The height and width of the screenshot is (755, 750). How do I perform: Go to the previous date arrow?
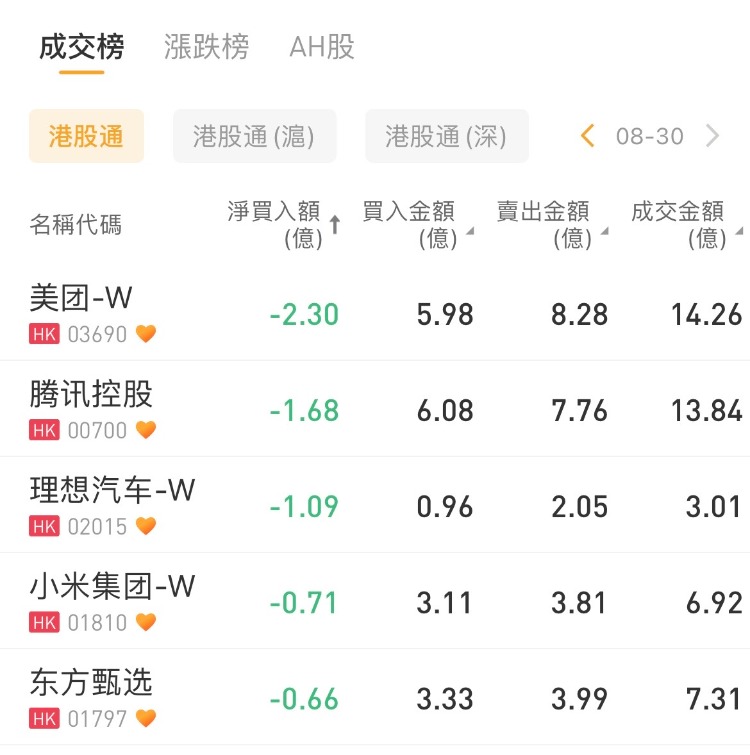tap(587, 136)
